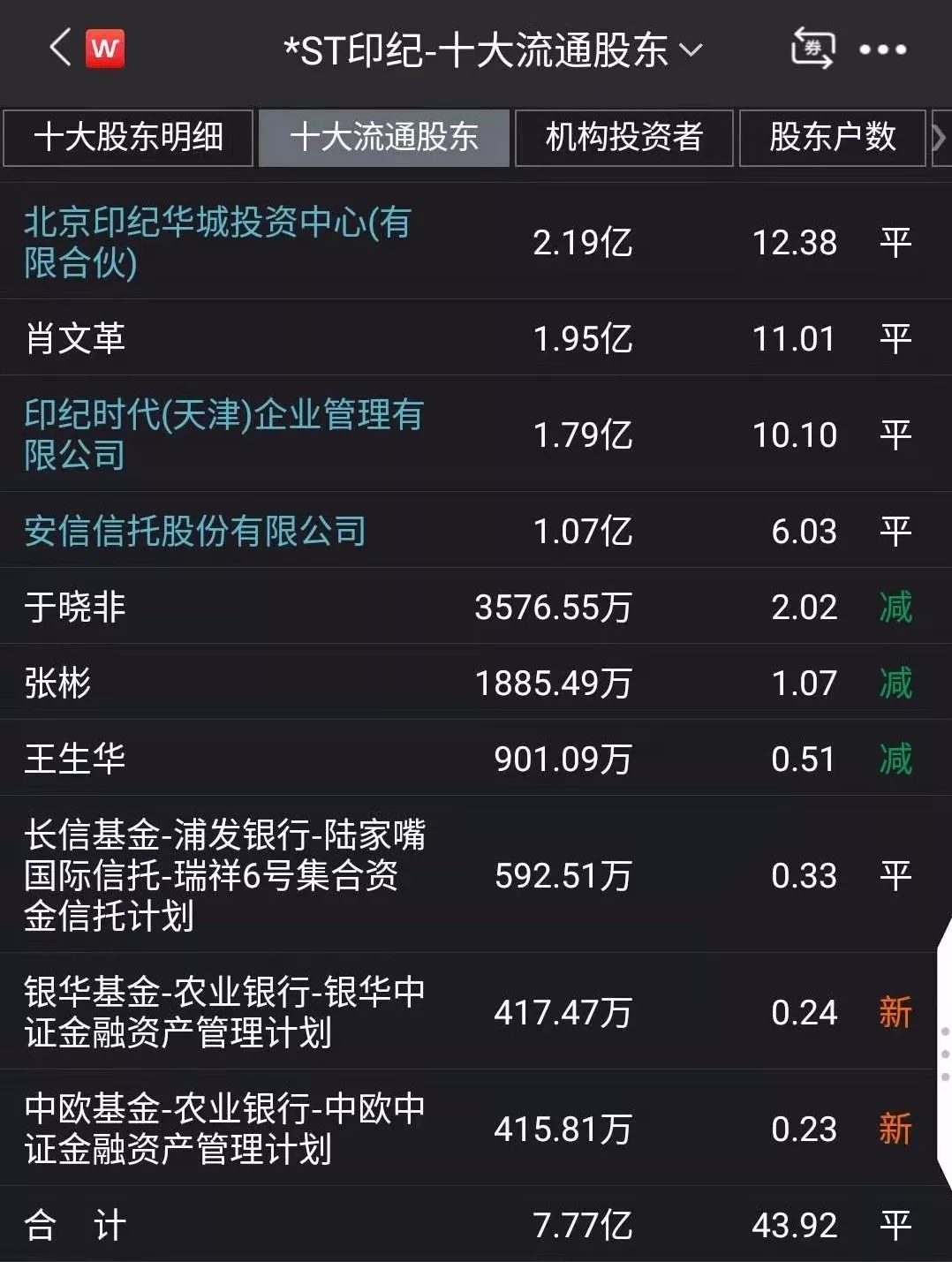This screenshot has width=952, height=1262.
Task: Switch to the 十大股东明细 tab
Action: coord(129,138)
